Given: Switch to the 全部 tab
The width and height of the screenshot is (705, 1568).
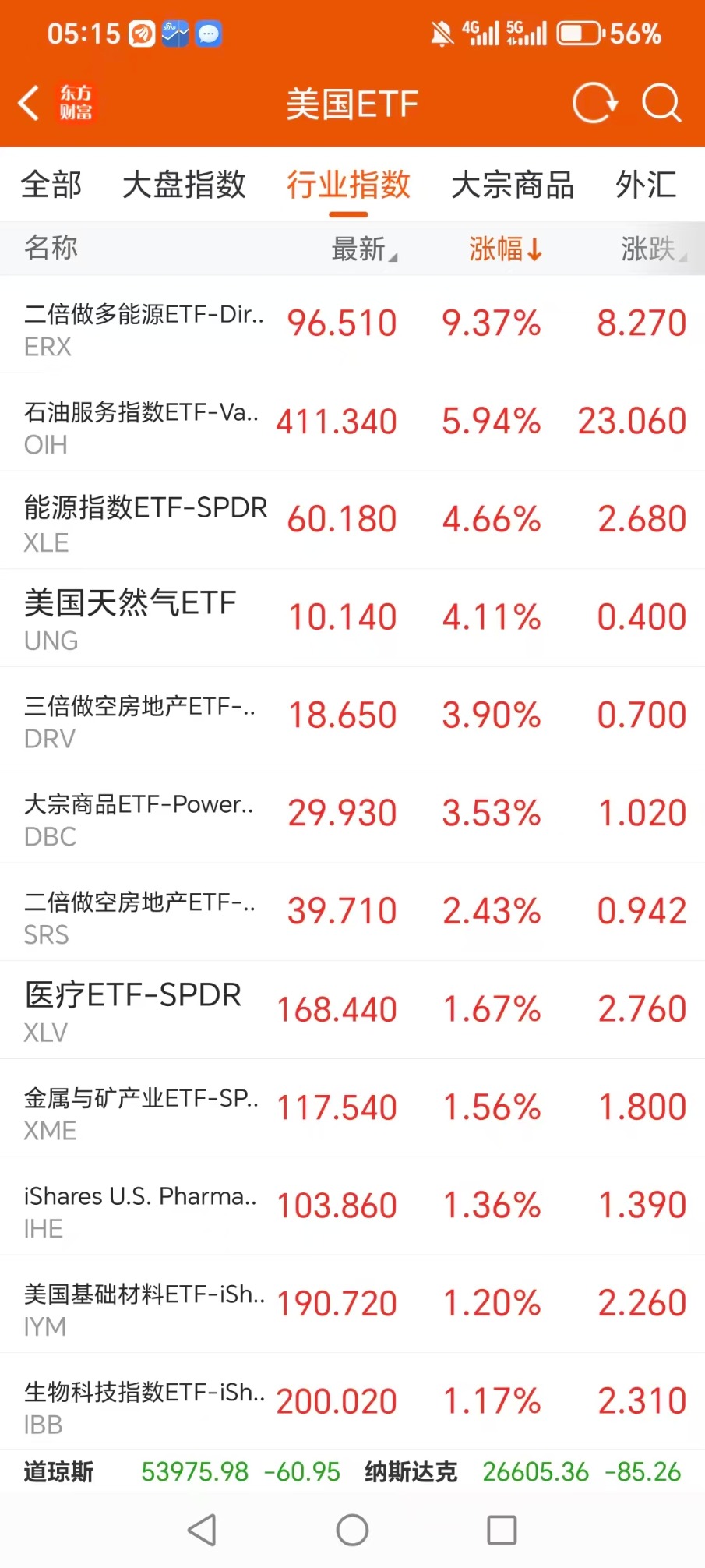Looking at the screenshot, I should [51, 185].
